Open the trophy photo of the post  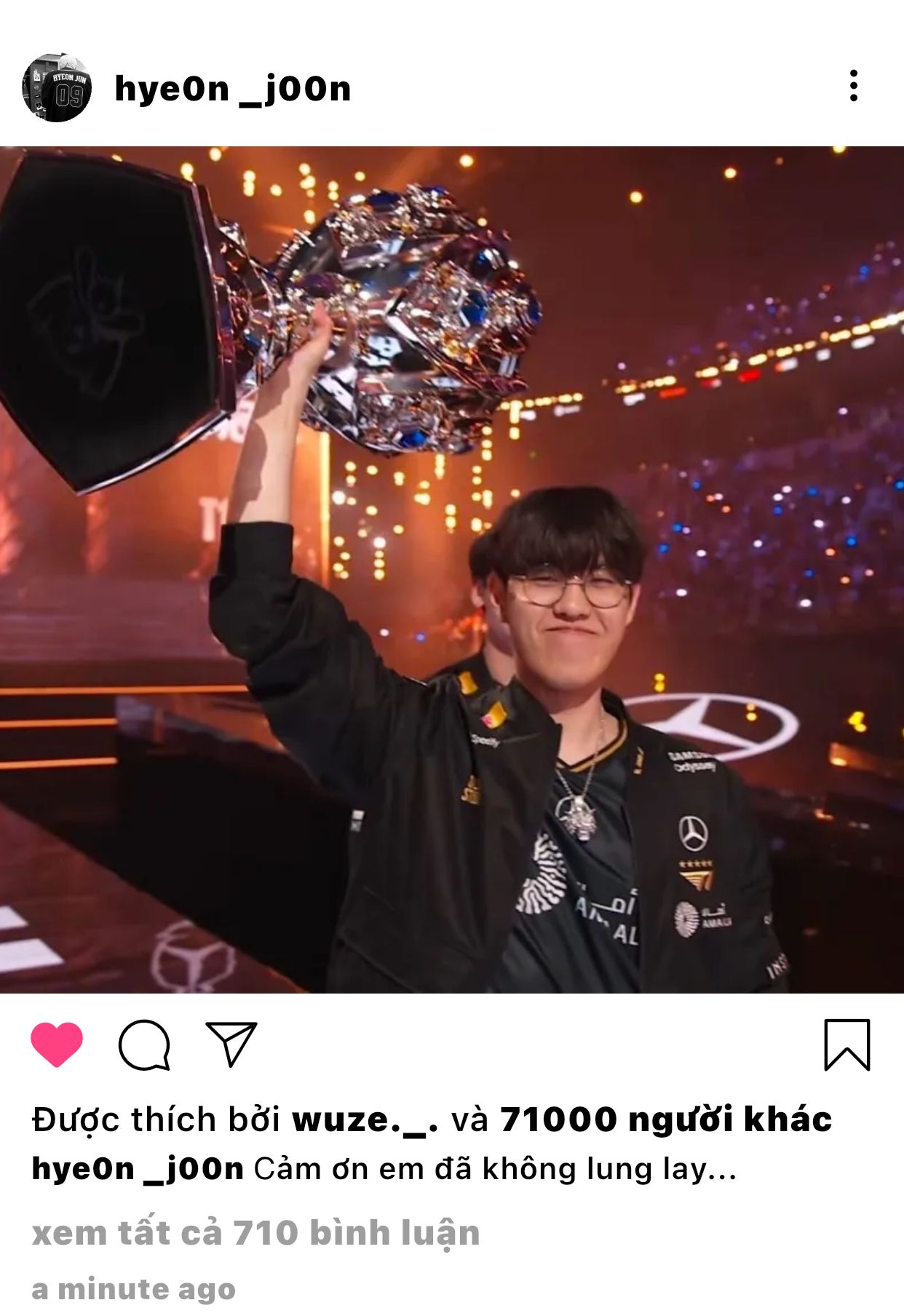[452, 569]
